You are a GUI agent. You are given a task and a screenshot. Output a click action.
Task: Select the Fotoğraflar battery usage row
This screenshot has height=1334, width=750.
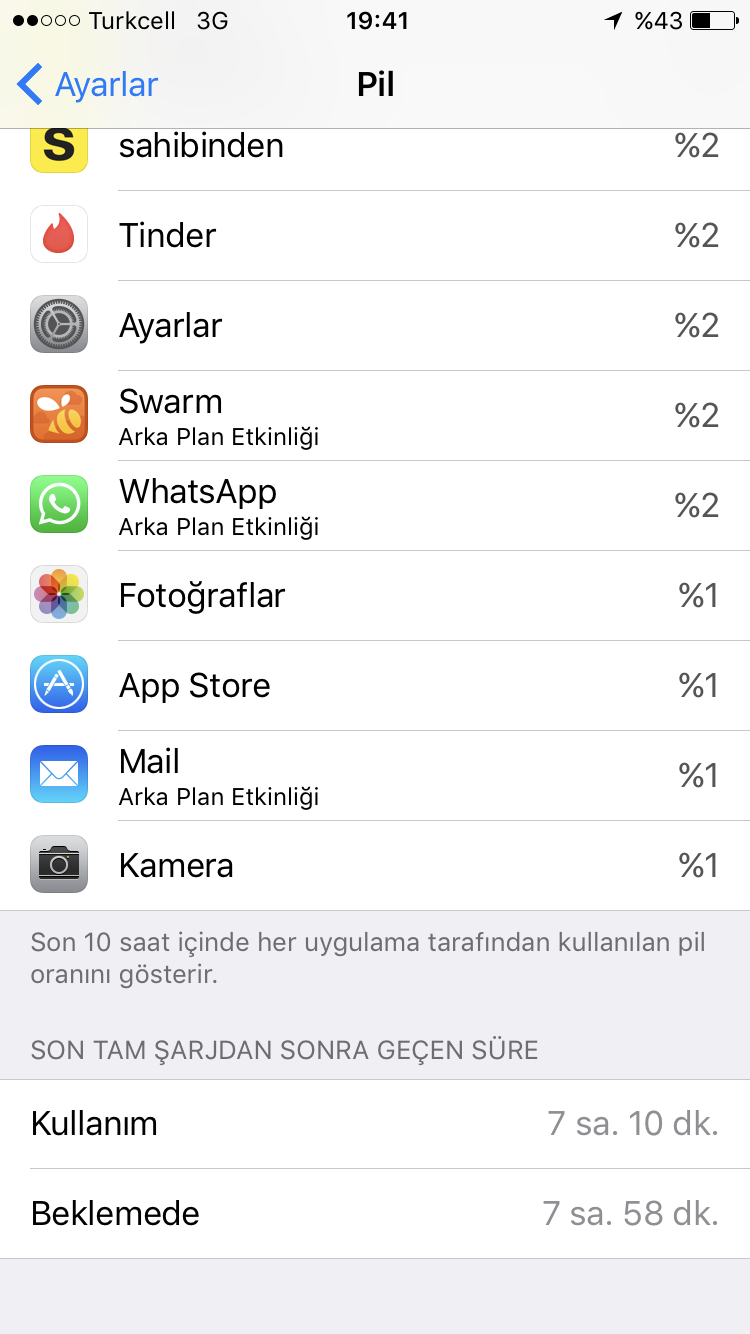point(375,596)
